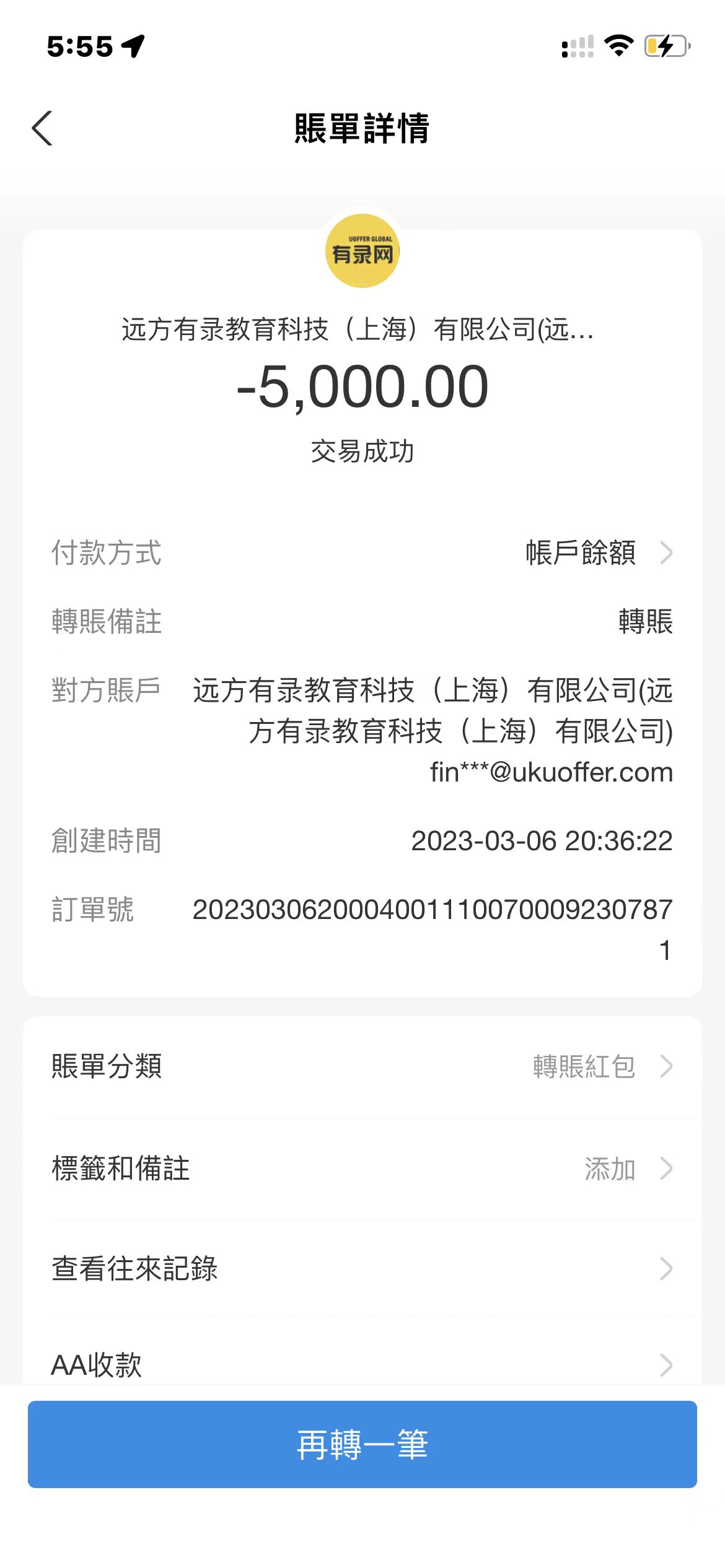Open the 有录网 merchant logo

(x=362, y=251)
